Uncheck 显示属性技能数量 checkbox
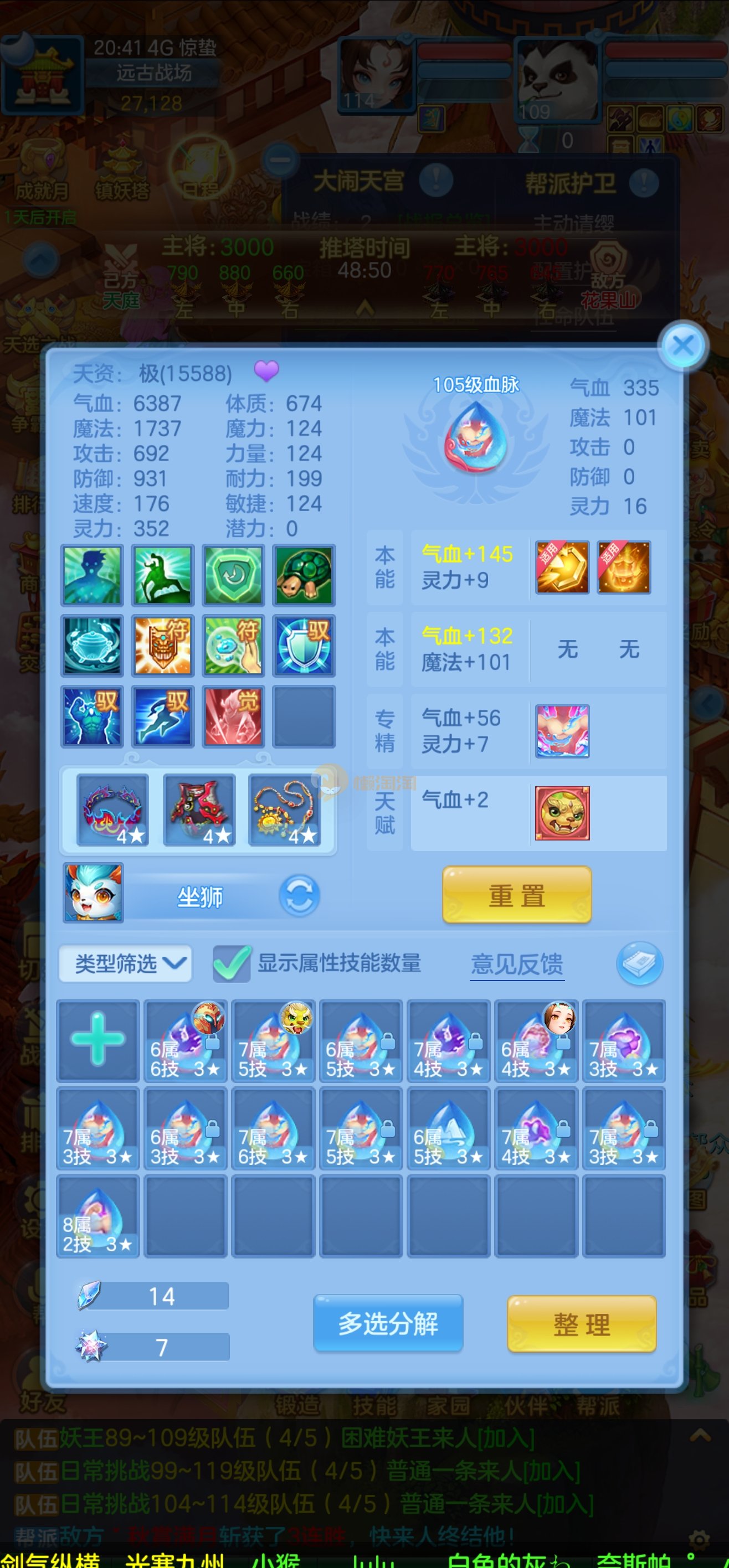The width and height of the screenshot is (729, 1568). click(231, 963)
